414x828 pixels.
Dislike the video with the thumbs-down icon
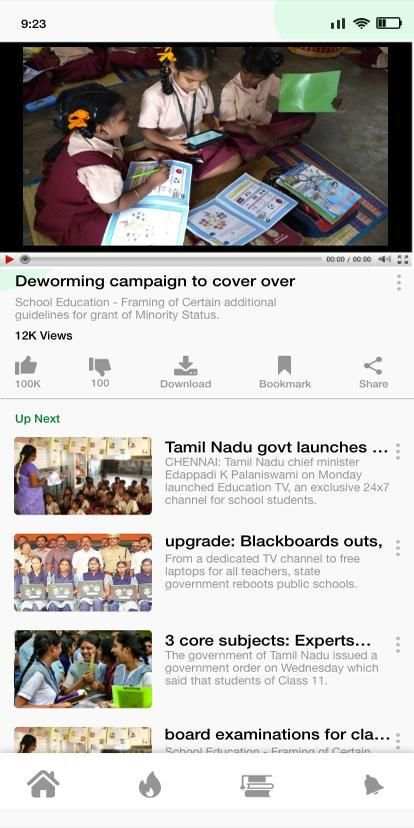100,365
